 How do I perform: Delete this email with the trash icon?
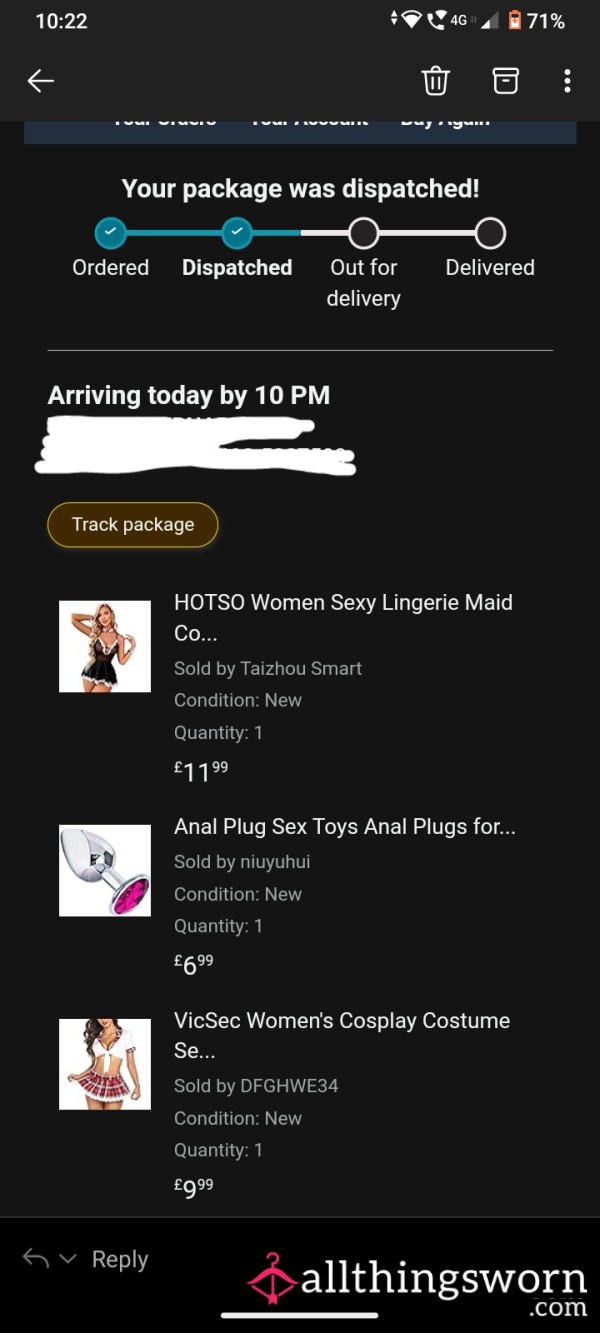tap(435, 81)
